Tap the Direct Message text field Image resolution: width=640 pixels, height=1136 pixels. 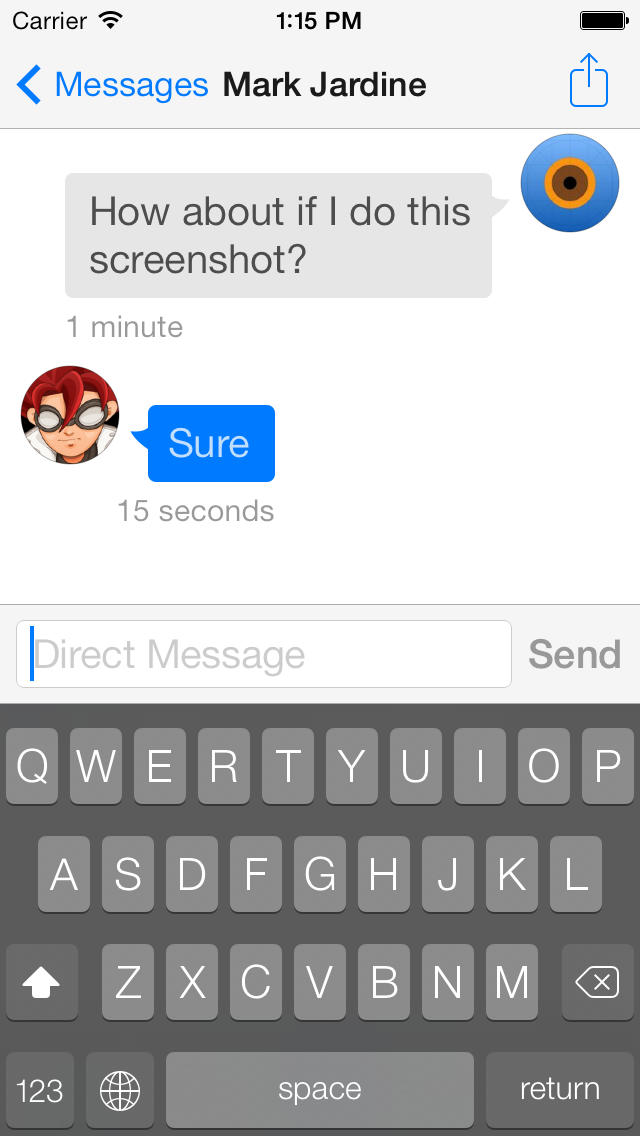[264, 655]
